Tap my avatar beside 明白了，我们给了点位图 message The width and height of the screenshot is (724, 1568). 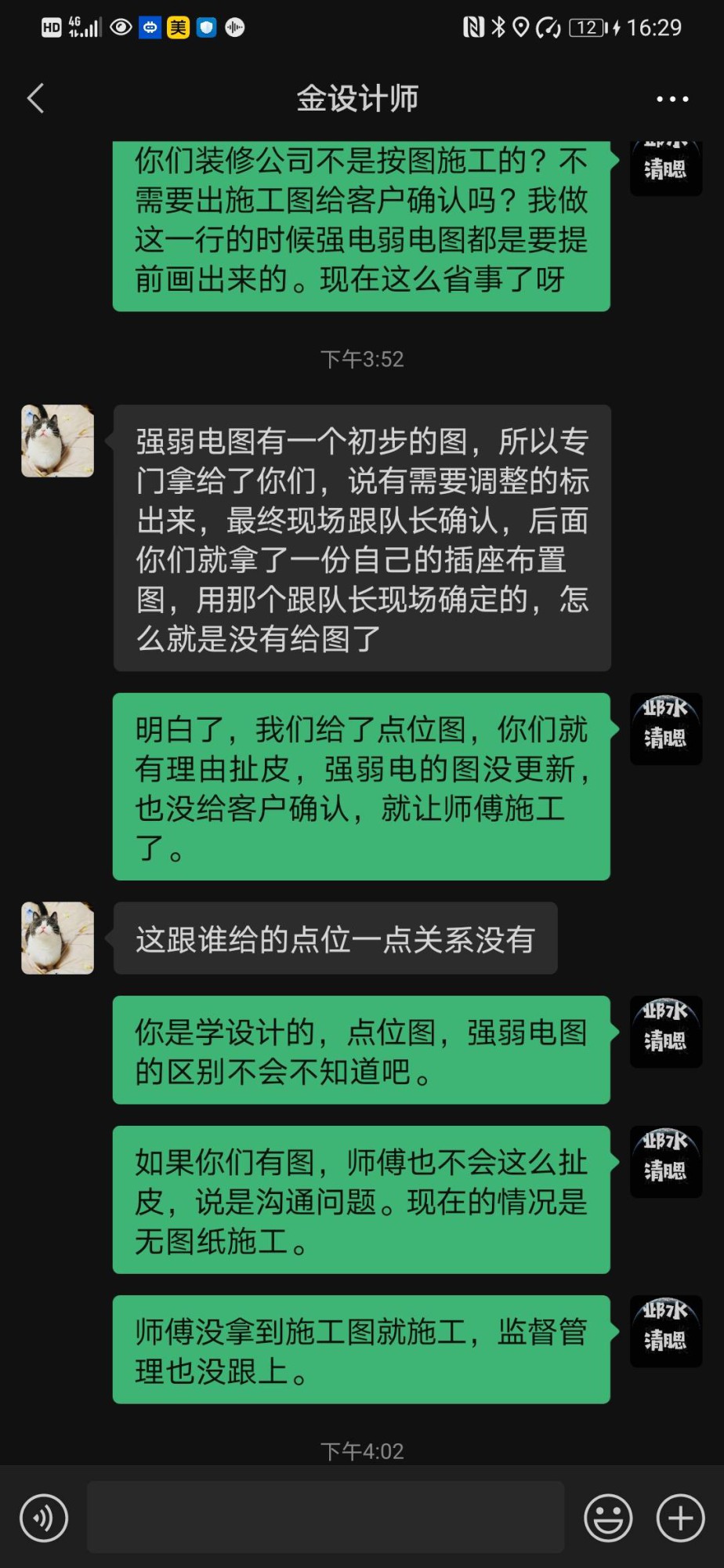point(666,728)
